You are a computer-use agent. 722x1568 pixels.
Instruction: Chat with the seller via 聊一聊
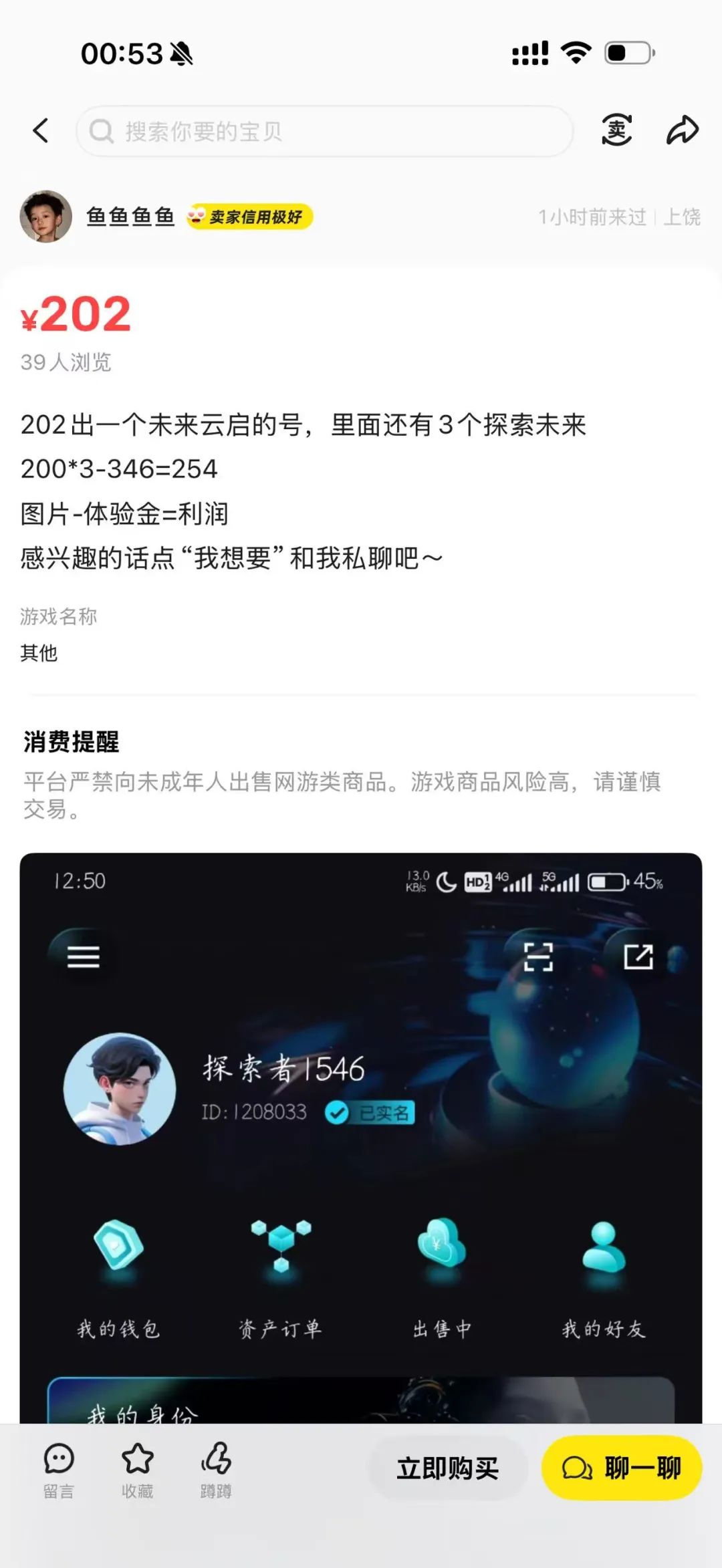pos(622,1468)
